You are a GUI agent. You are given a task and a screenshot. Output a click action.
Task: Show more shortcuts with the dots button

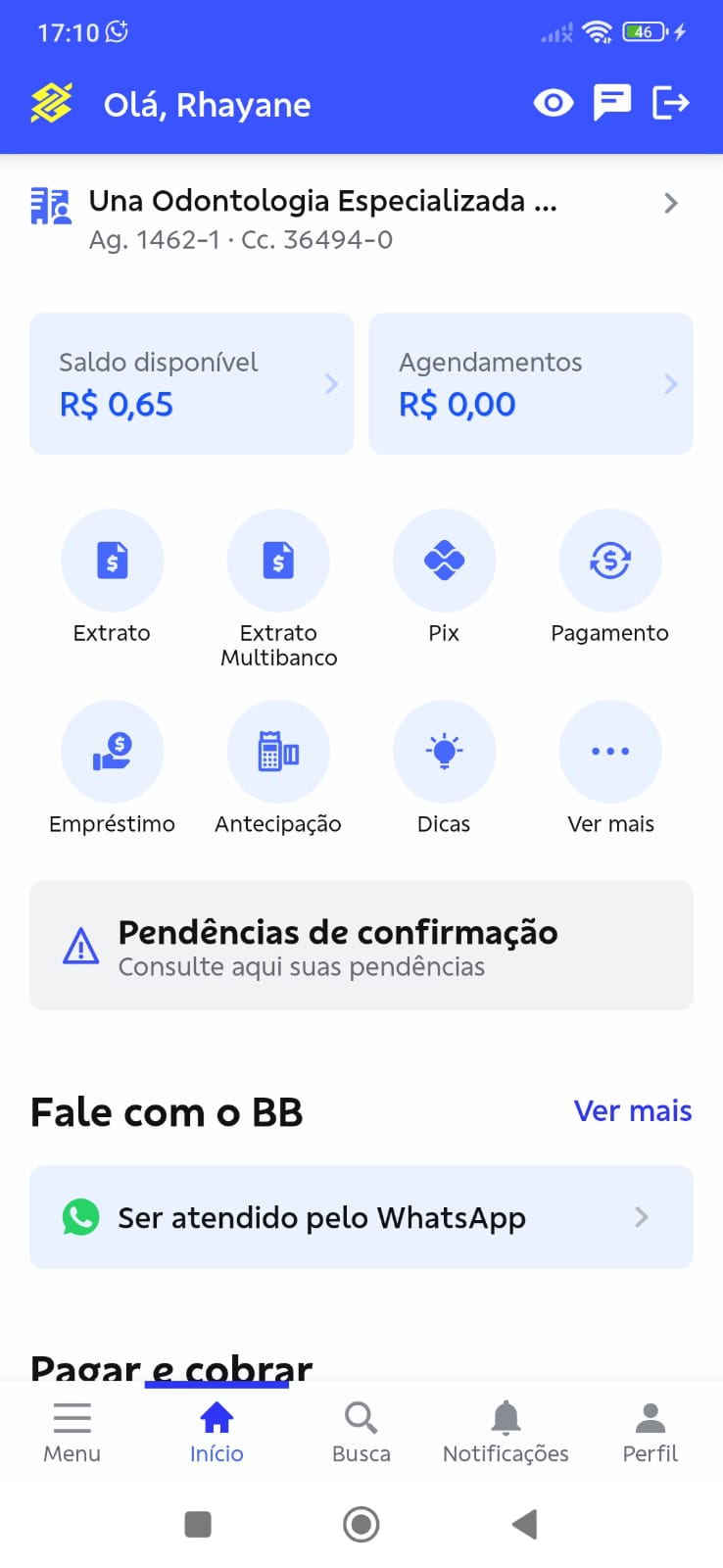click(610, 752)
